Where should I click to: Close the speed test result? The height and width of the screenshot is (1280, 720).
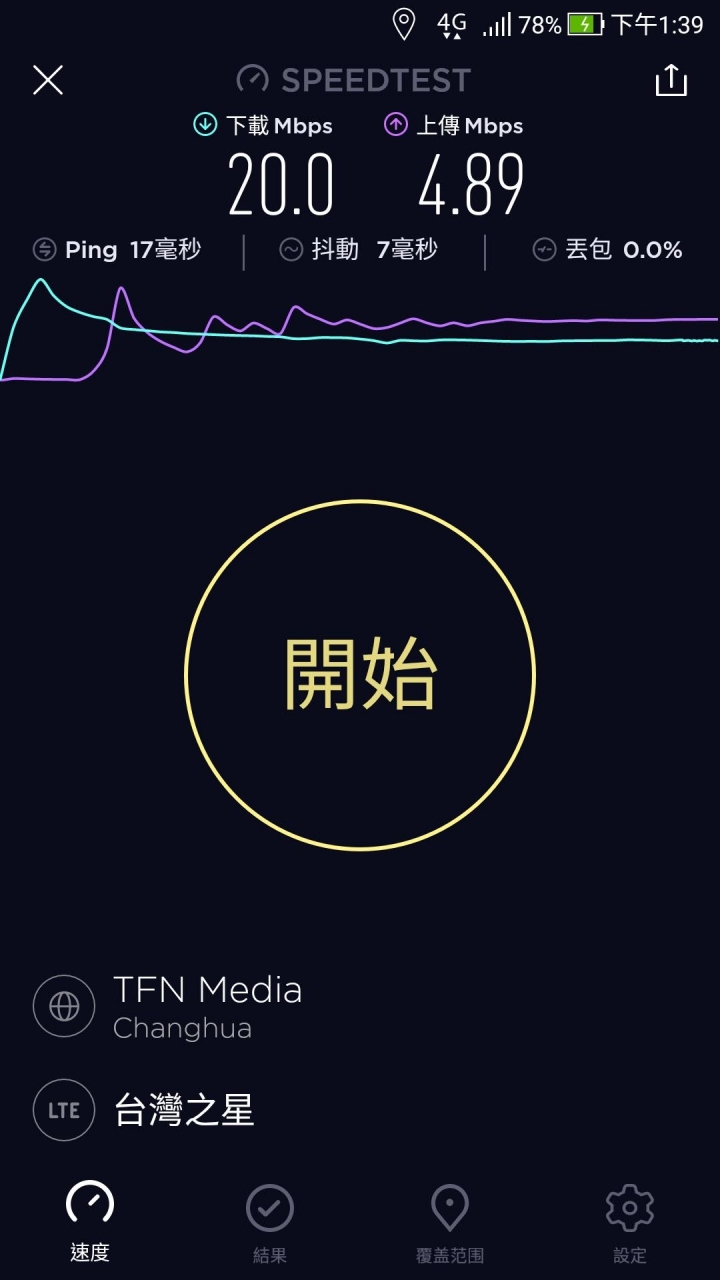point(48,80)
